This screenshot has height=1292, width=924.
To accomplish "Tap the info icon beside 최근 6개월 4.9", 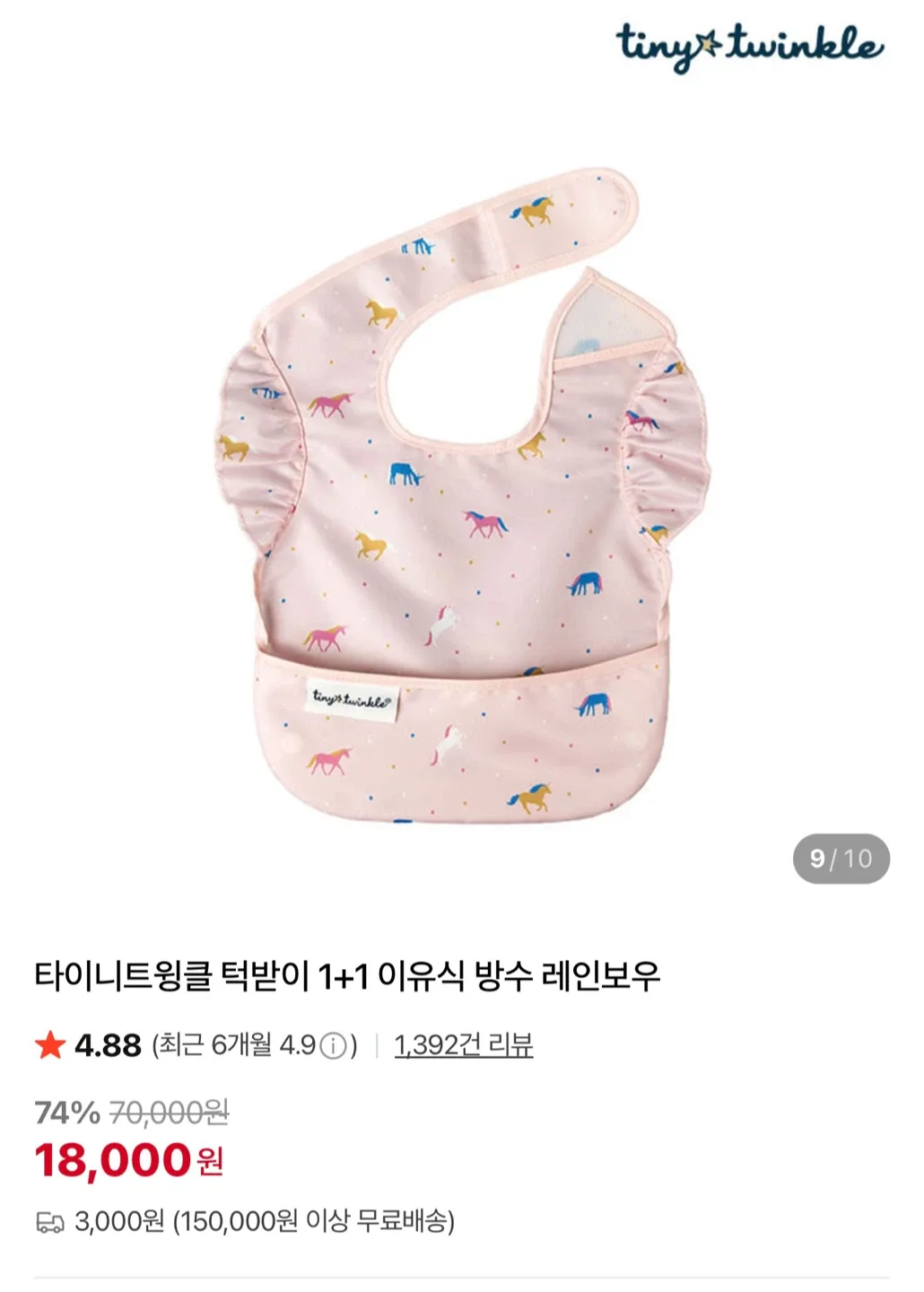I will [x=333, y=1046].
